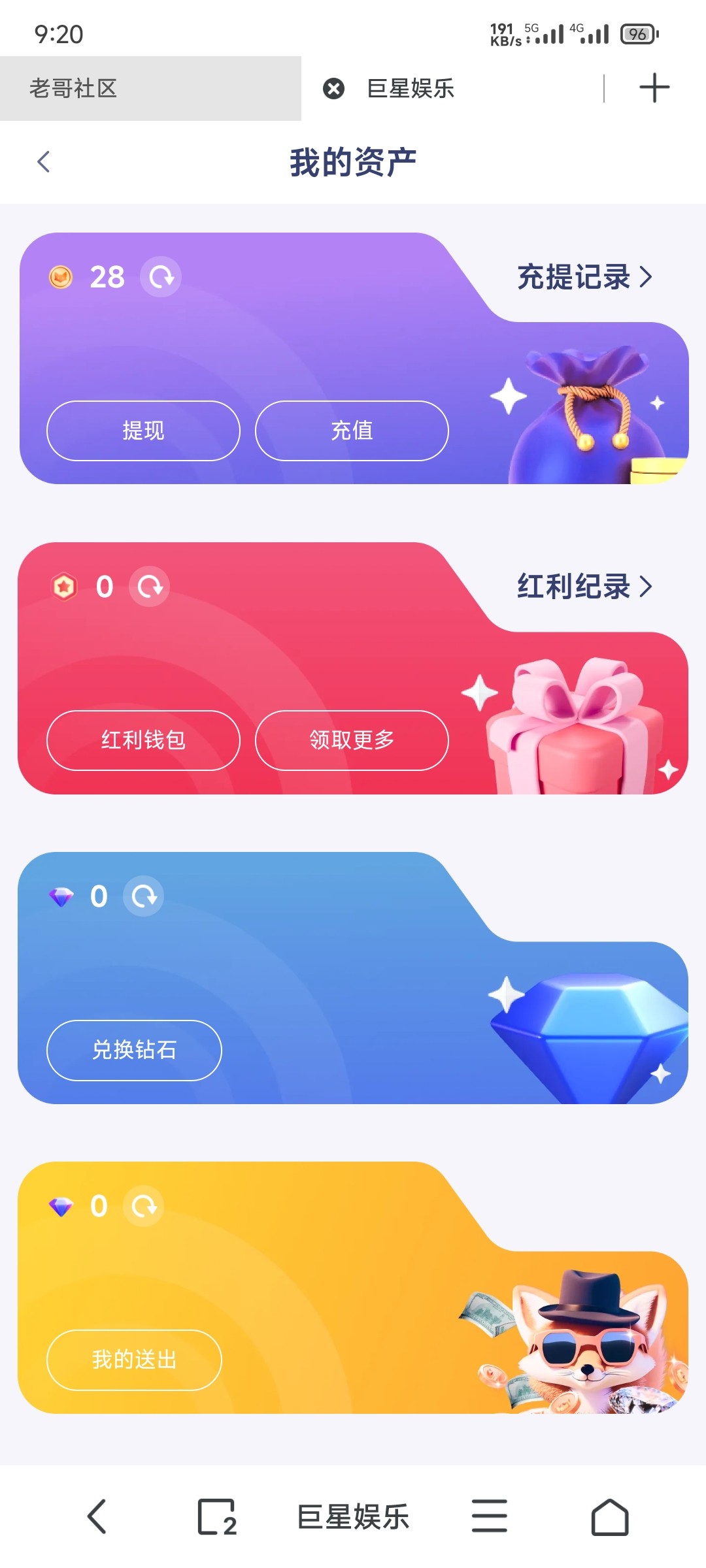Open a new browser tab with plus

coord(654,88)
